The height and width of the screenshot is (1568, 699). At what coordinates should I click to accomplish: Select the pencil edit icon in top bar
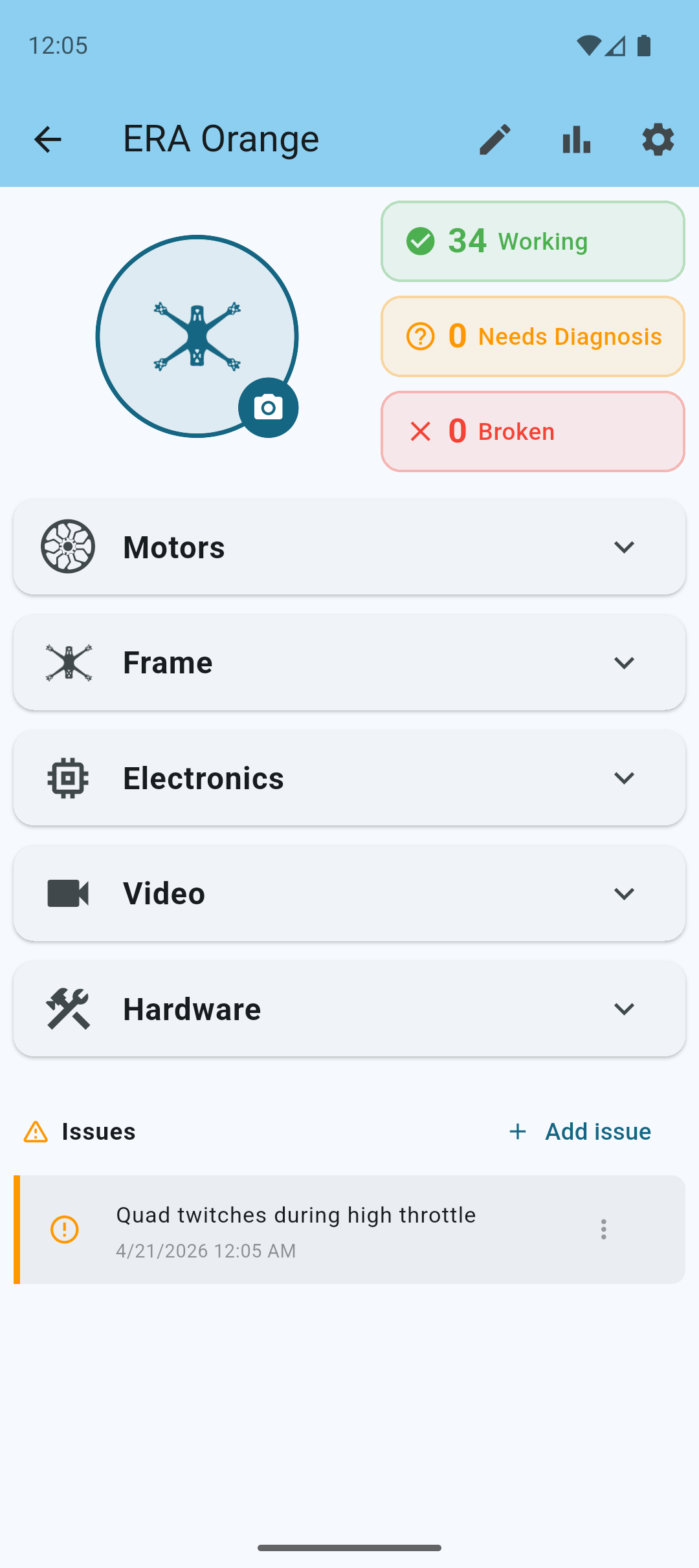494,139
